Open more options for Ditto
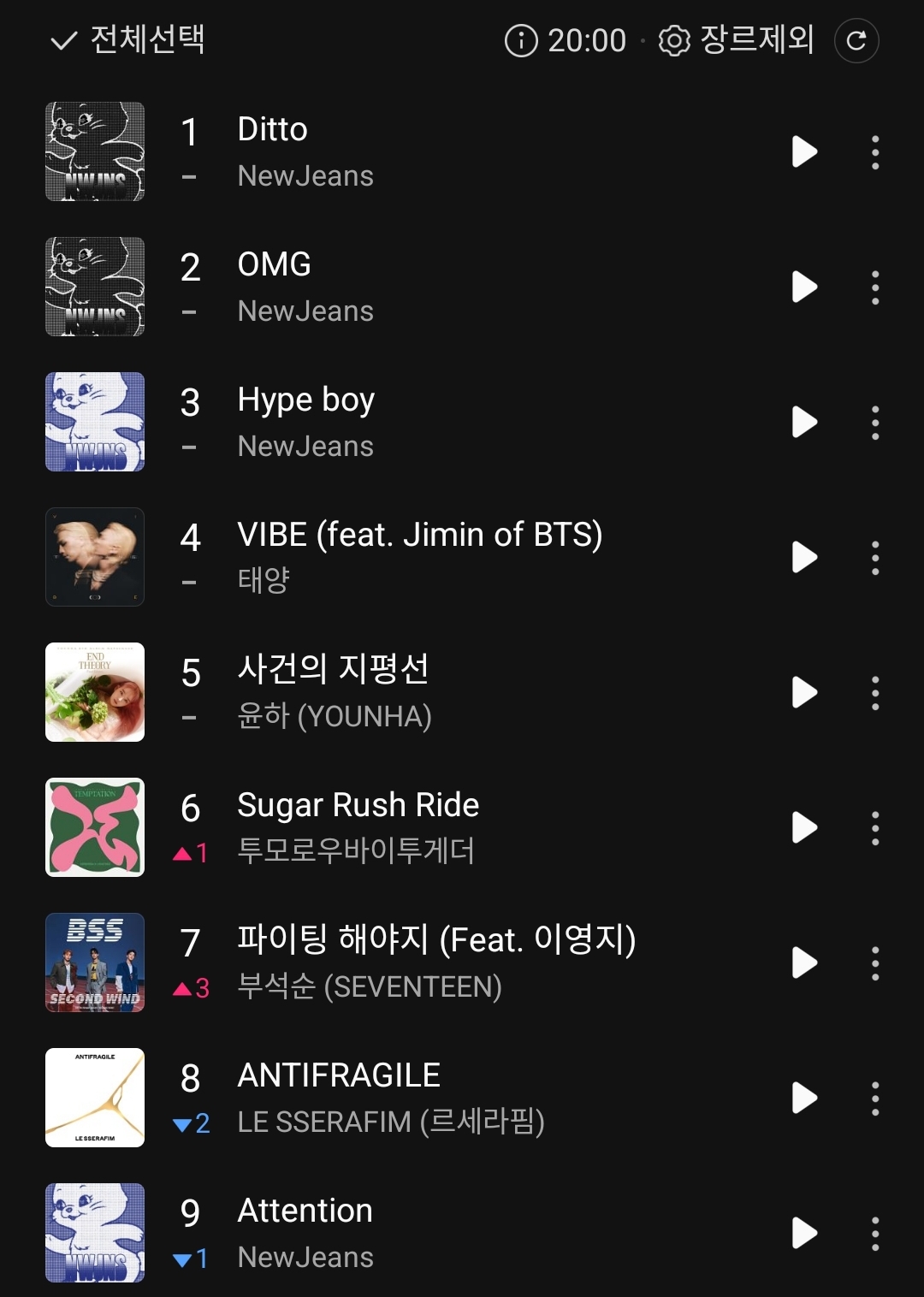This screenshot has width=924, height=1297. (x=875, y=152)
